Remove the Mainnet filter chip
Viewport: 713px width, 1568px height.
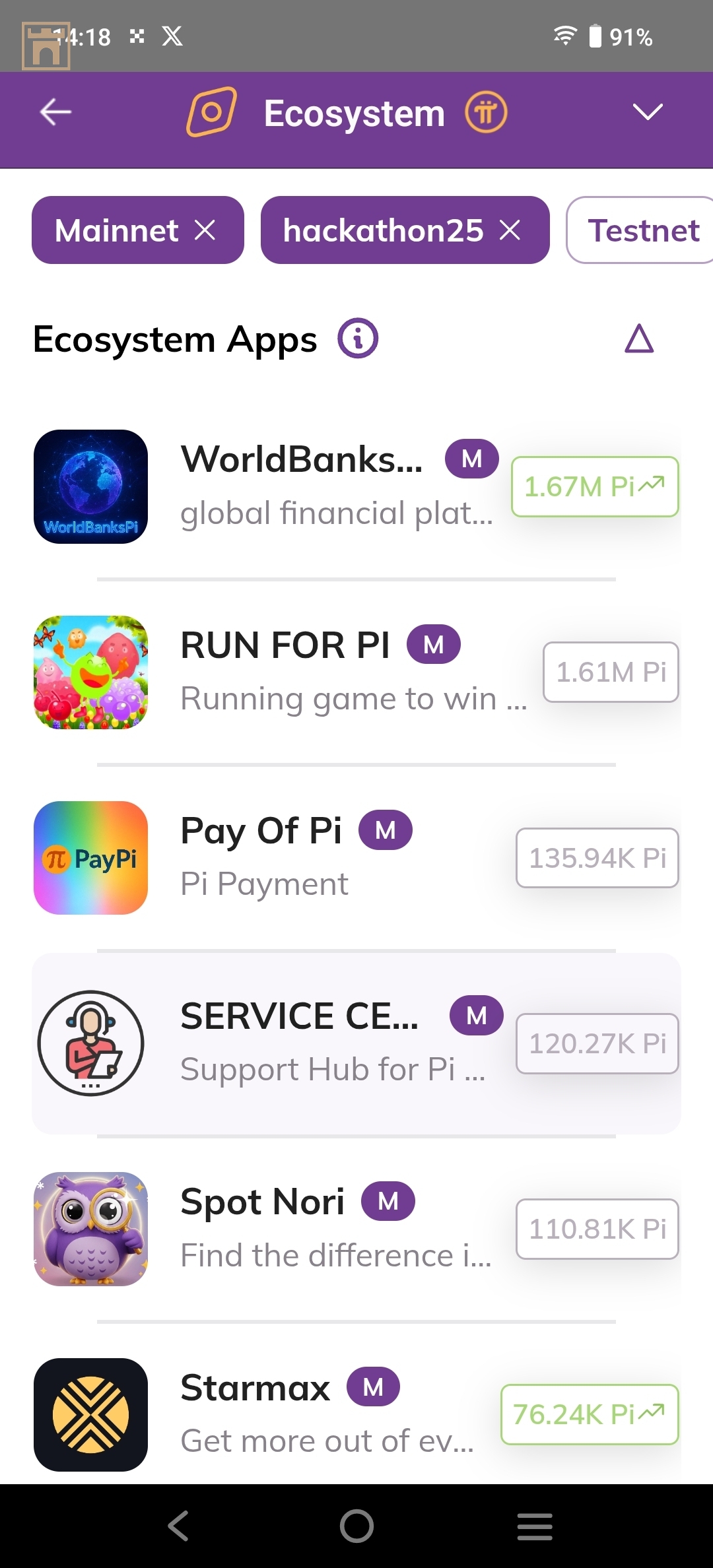[x=205, y=230]
